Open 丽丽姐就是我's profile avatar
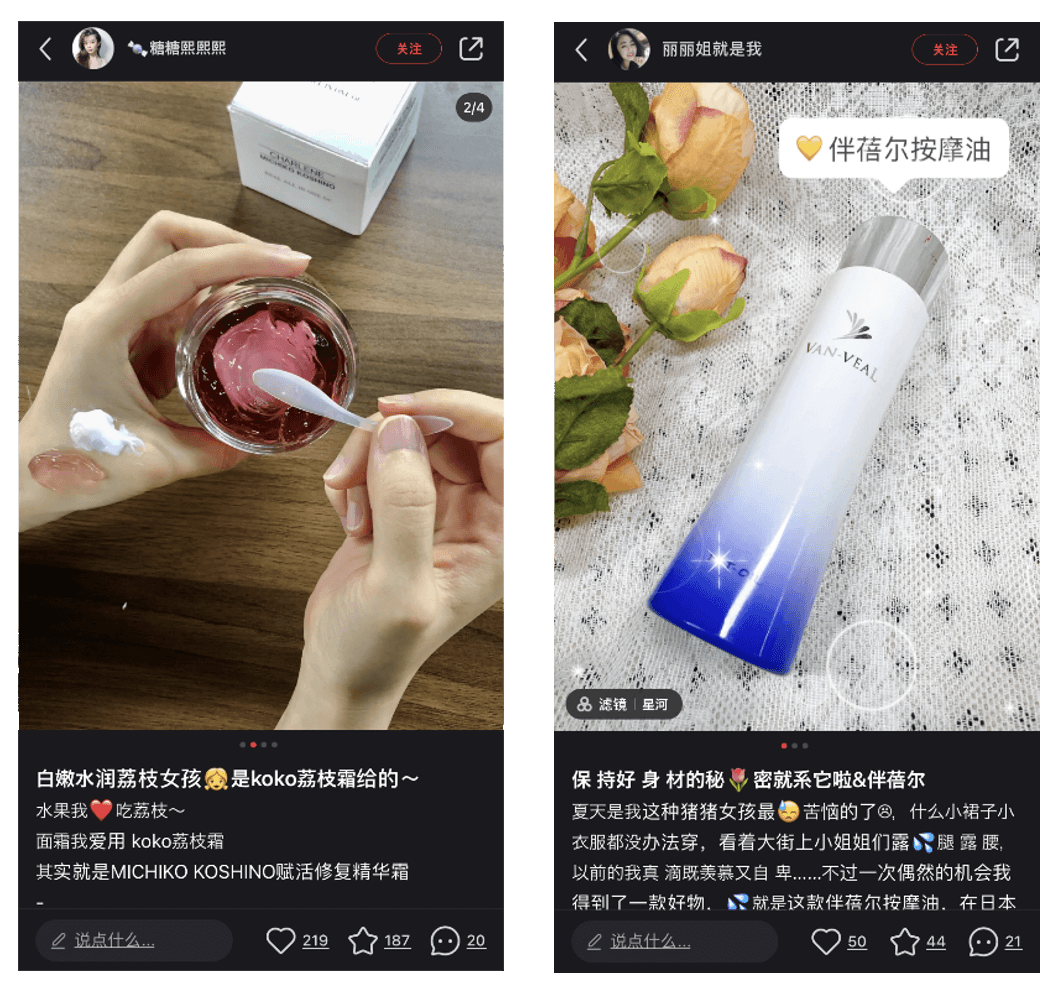 tap(629, 49)
